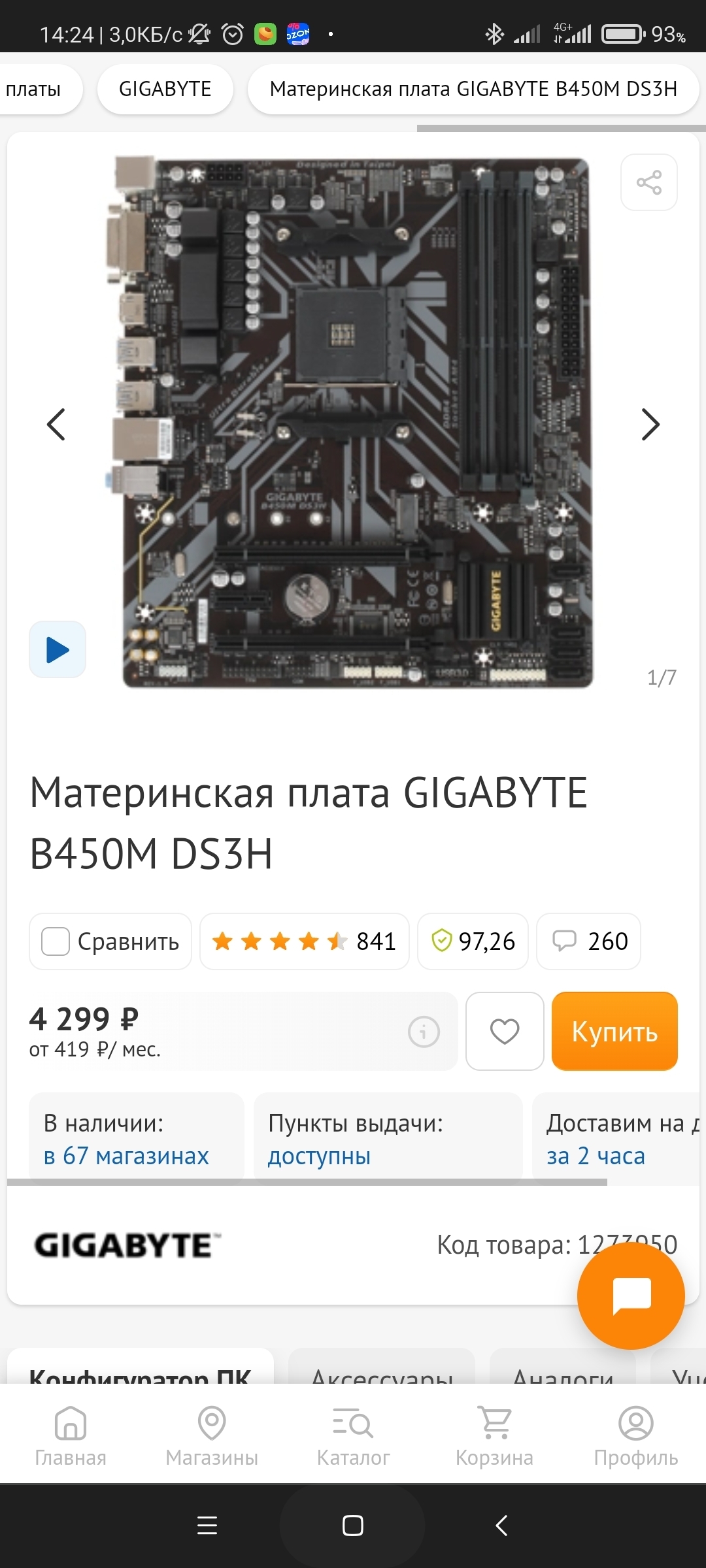Image resolution: width=706 pixels, height=1568 pixels.
Task: Open the Корзина cart tab
Action: coord(495,1435)
